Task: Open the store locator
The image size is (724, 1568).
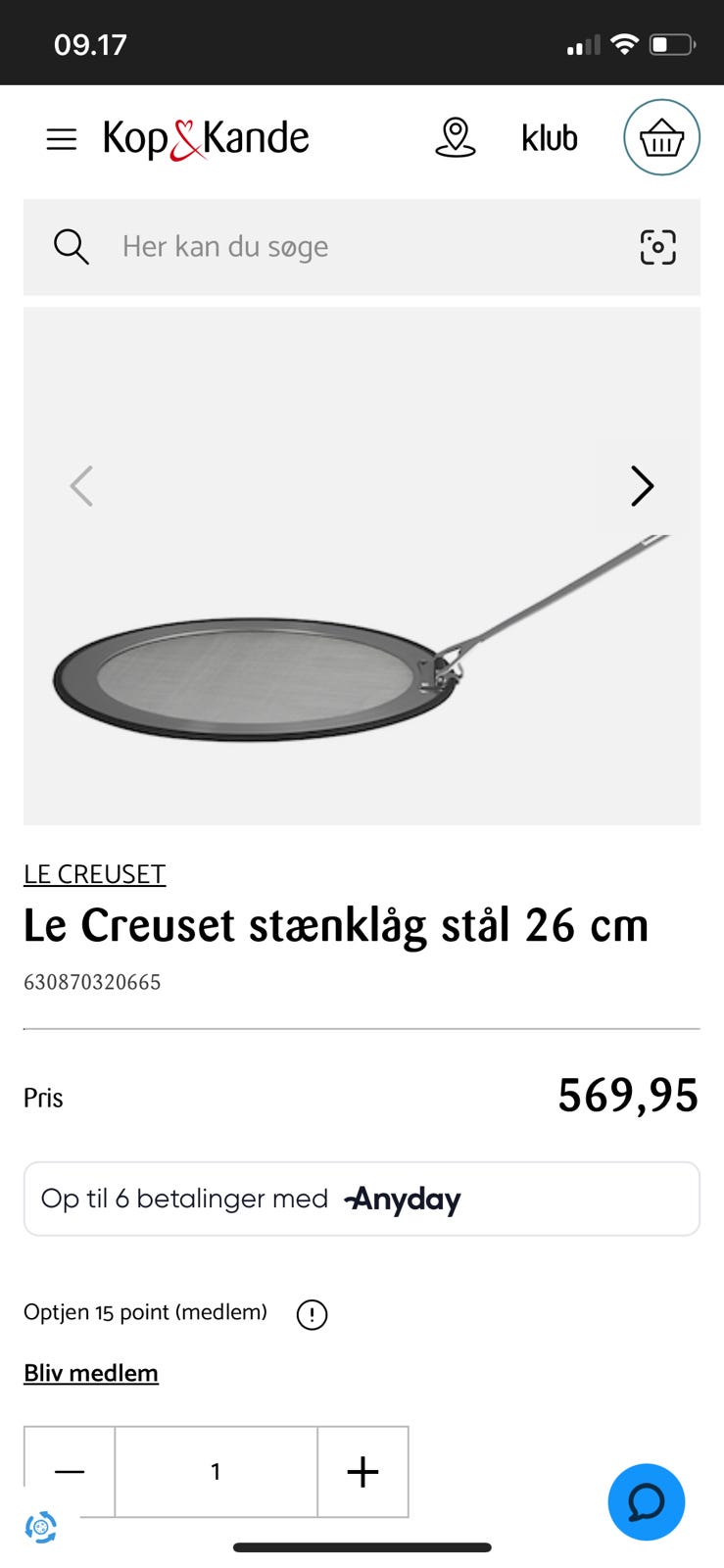Action: (x=455, y=138)
